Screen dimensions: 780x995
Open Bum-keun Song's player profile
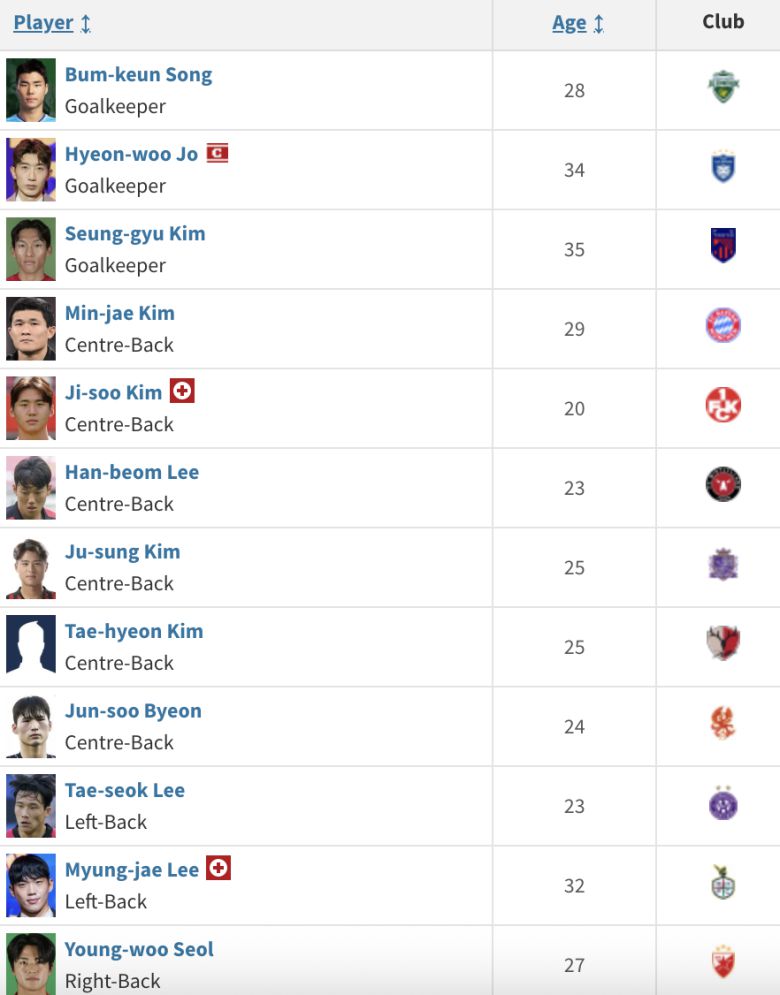[x=138, y=75]
